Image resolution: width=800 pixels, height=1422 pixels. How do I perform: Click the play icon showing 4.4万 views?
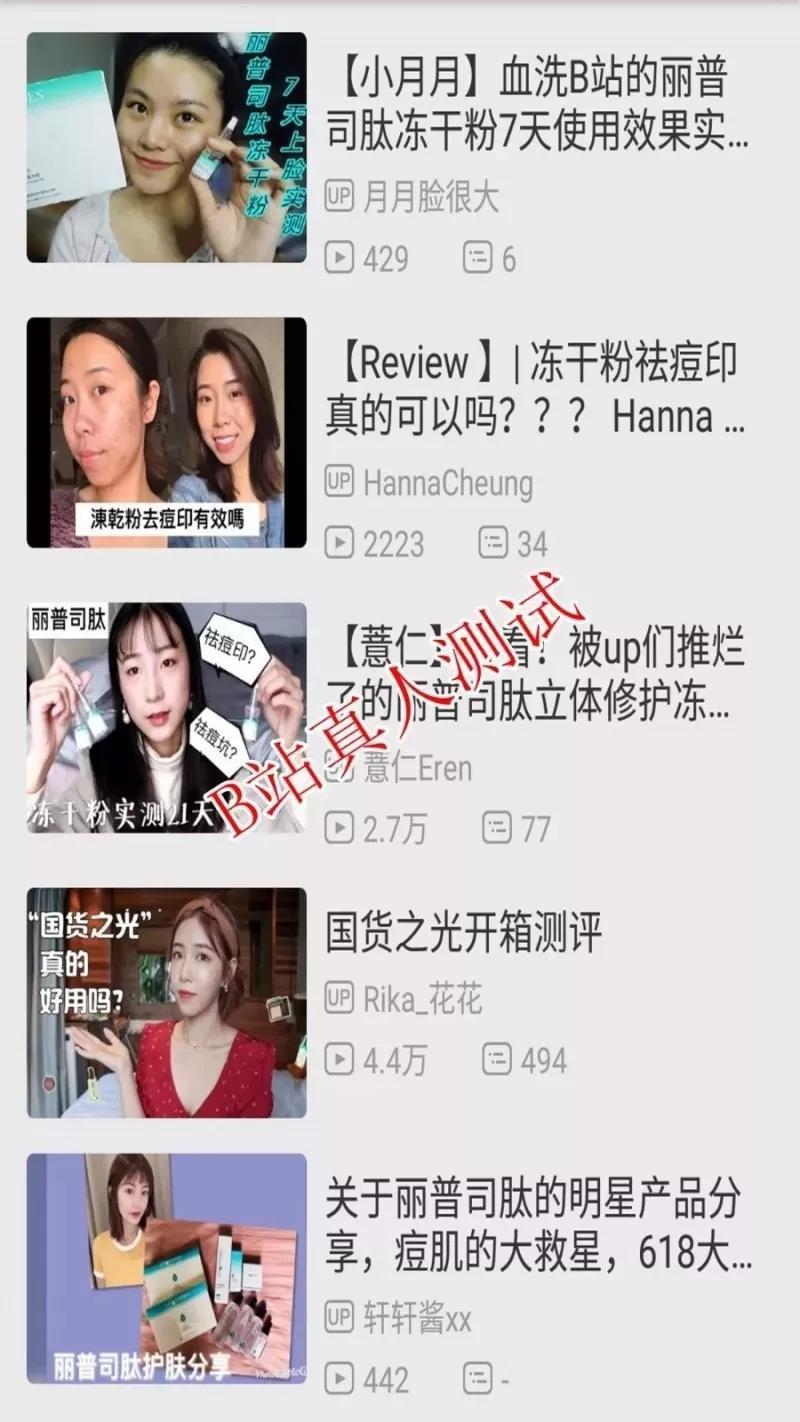(341, 1058)
